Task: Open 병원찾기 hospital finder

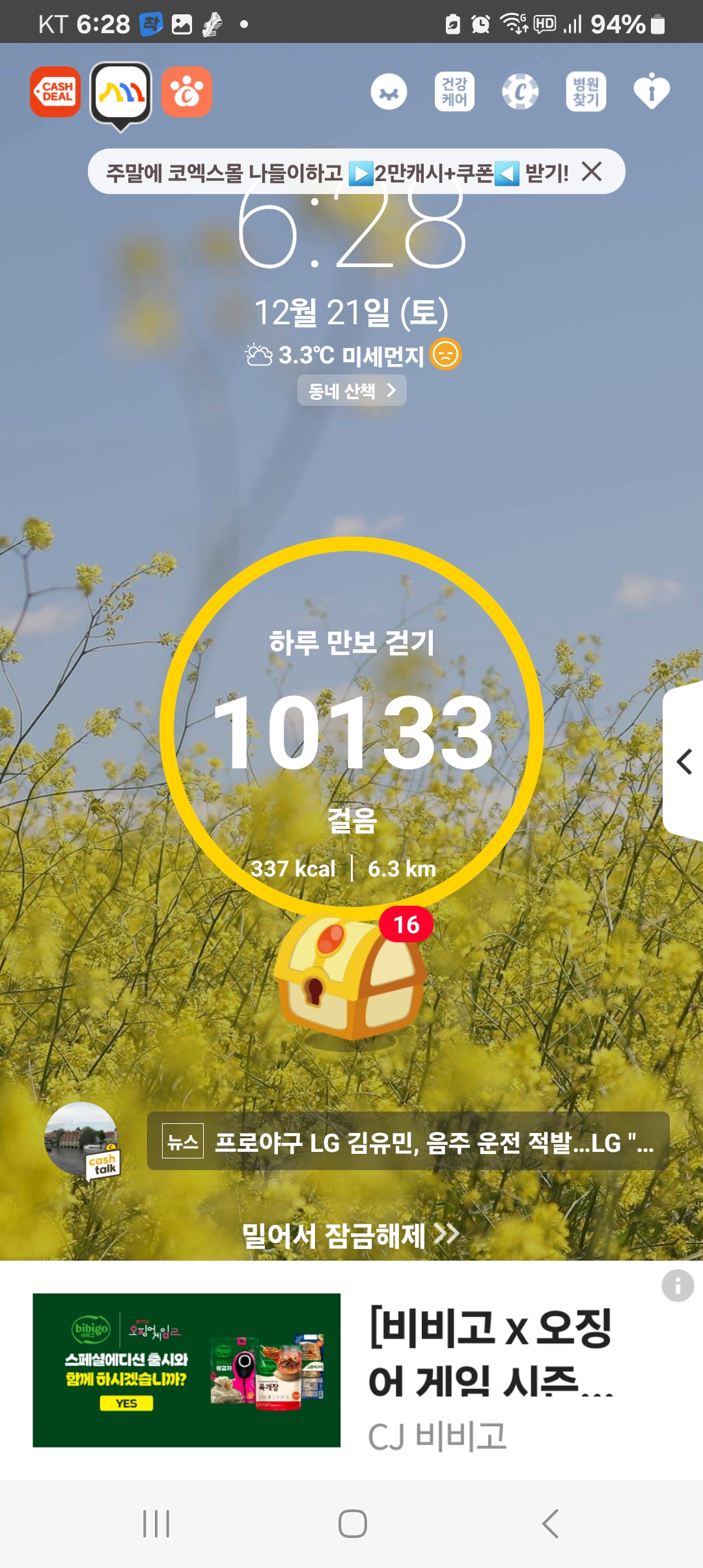Action: point(586,91)
